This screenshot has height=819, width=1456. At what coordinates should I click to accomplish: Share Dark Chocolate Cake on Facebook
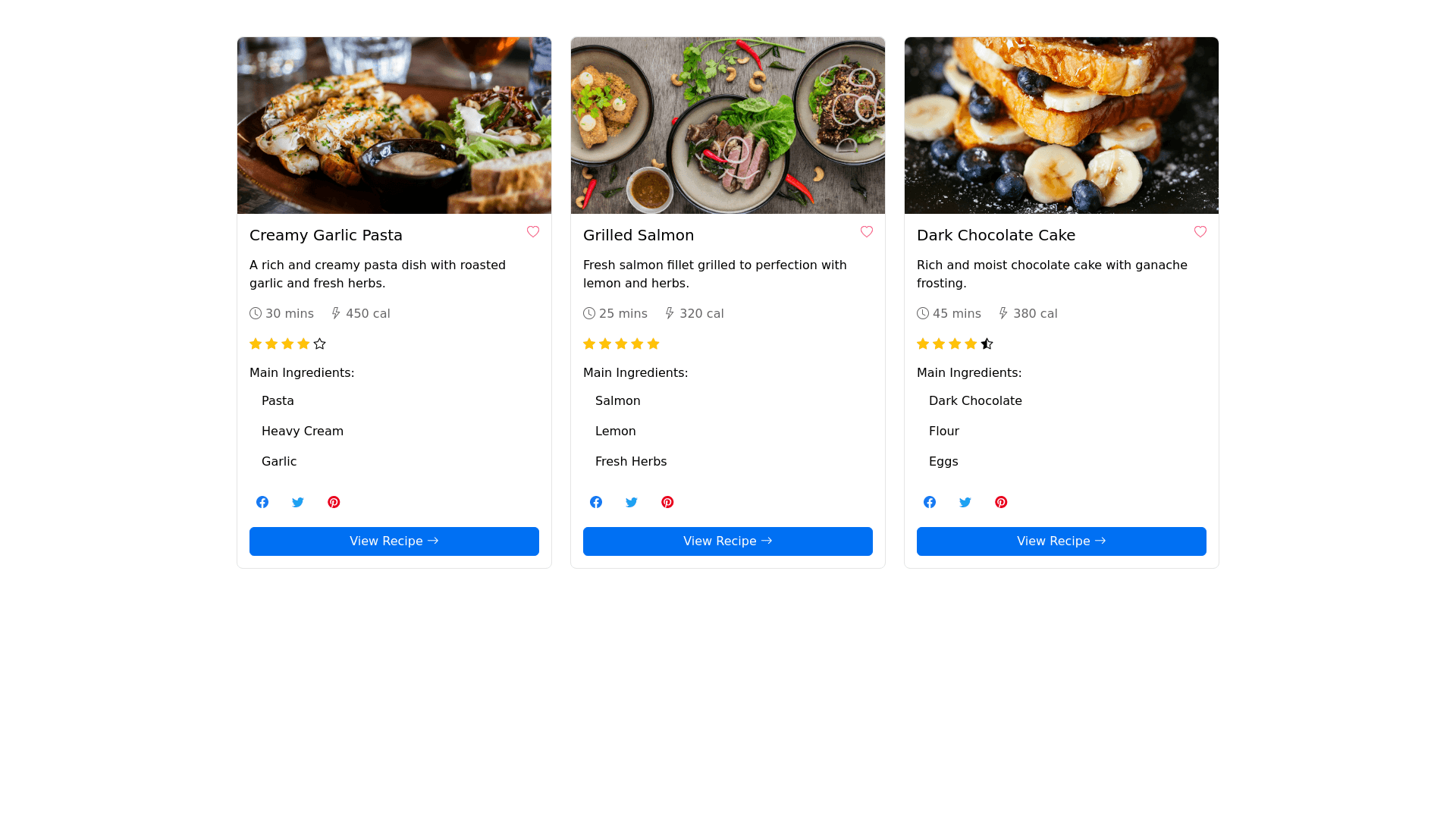click(x=930, y=503)
